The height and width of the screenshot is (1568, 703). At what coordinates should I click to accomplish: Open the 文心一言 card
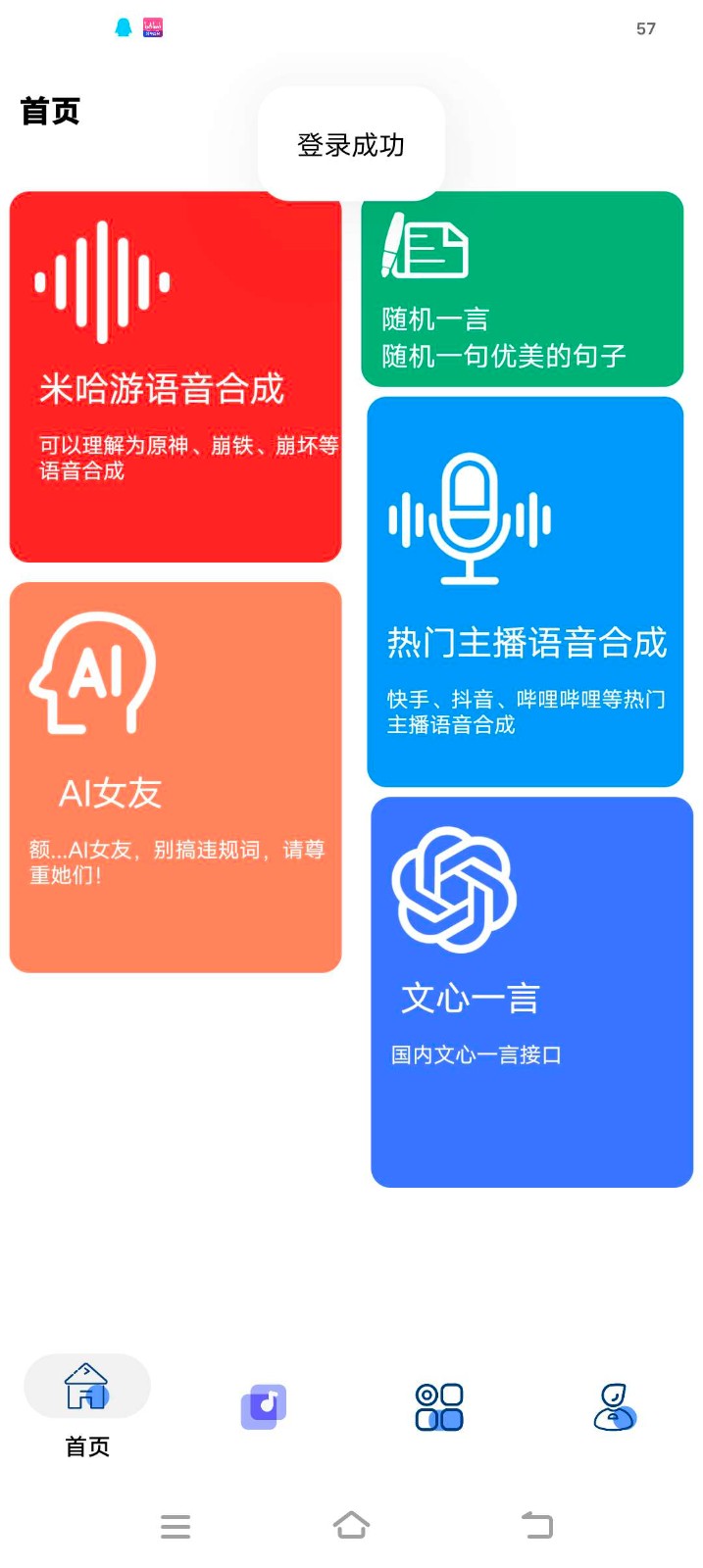coord(531,991)
